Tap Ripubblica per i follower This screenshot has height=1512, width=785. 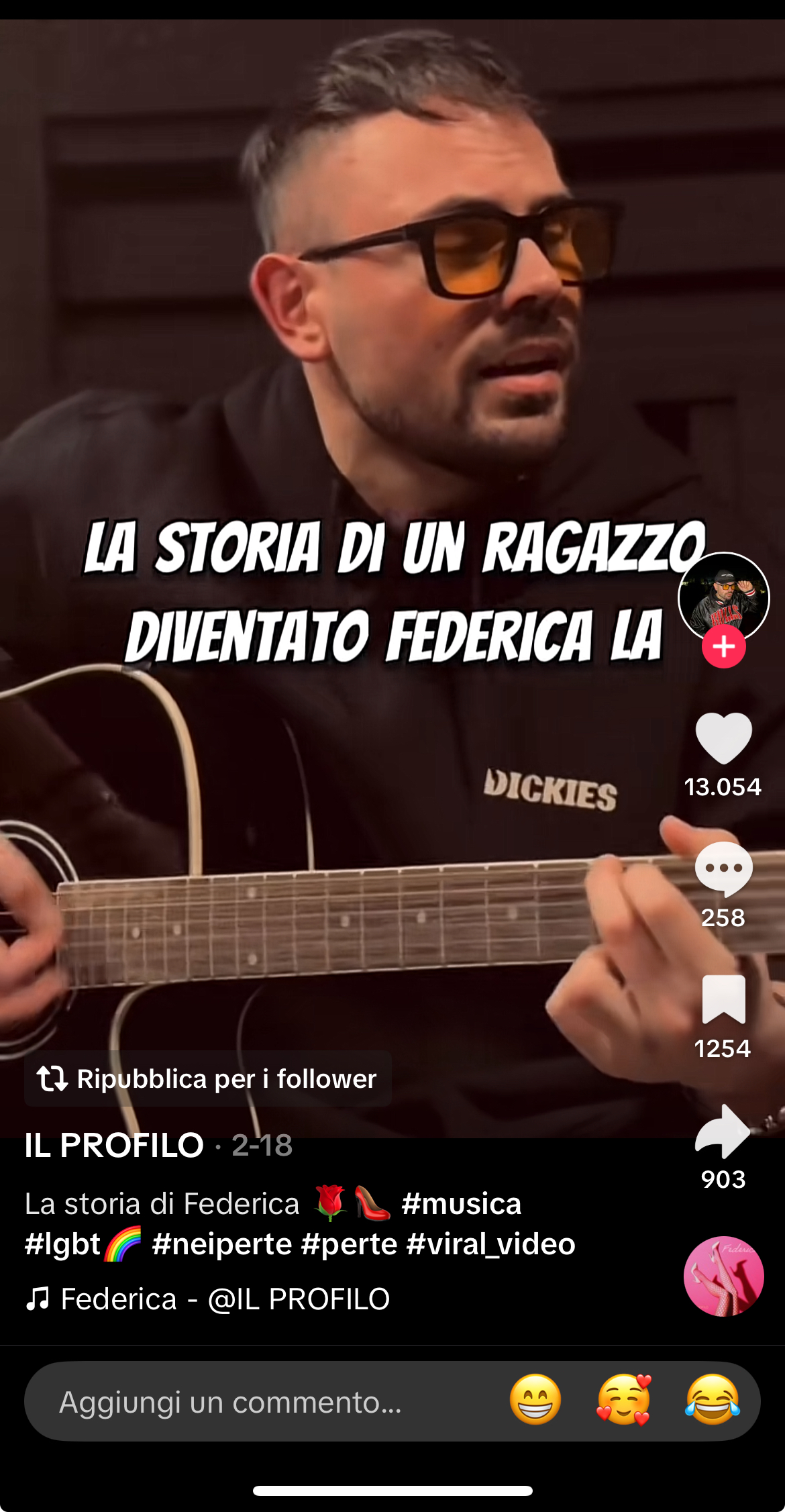tap(208, 1078)
